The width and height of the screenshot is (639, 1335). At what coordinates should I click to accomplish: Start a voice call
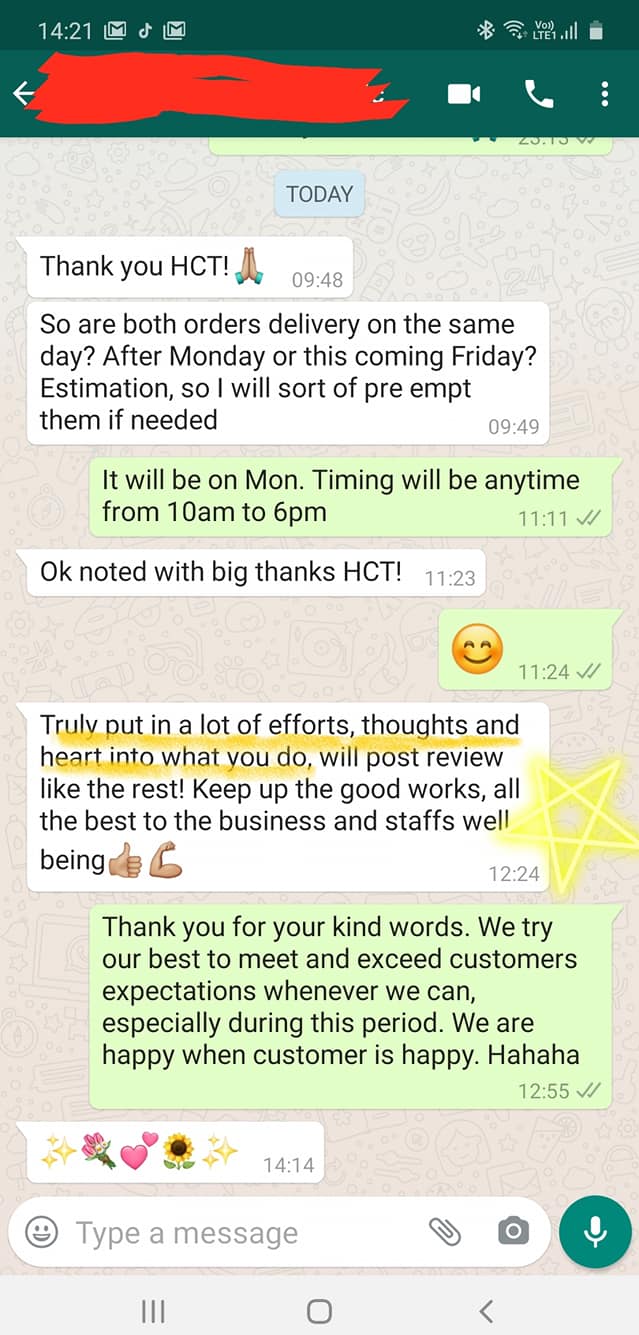[539, 94]
